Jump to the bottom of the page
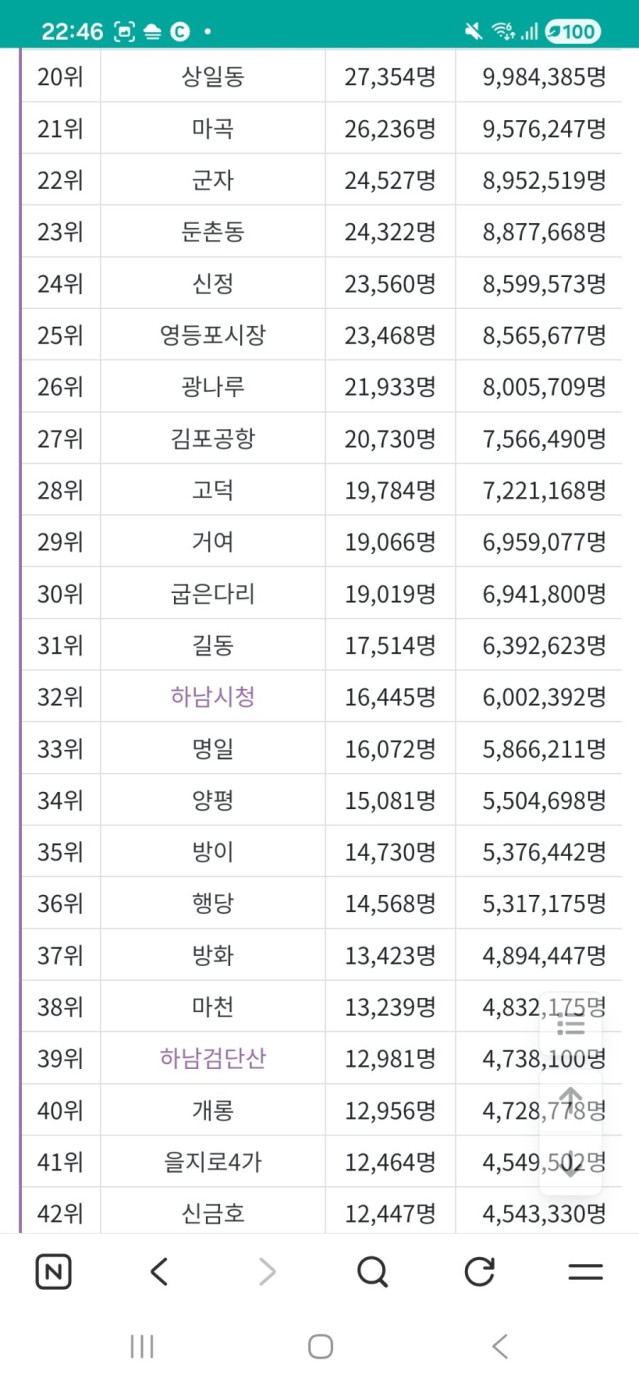 570,1164
